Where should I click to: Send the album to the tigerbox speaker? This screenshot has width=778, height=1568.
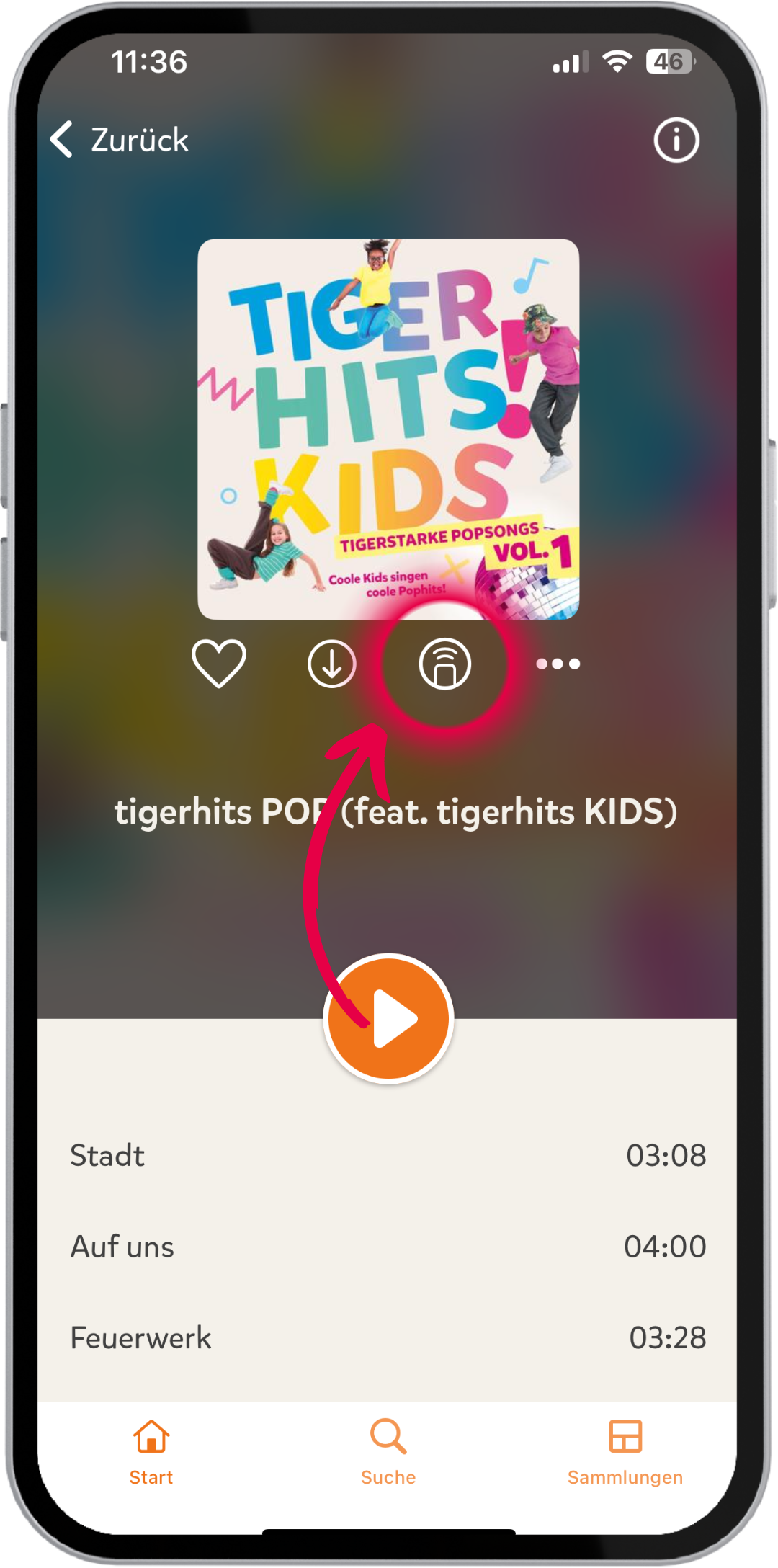(445, 664)
